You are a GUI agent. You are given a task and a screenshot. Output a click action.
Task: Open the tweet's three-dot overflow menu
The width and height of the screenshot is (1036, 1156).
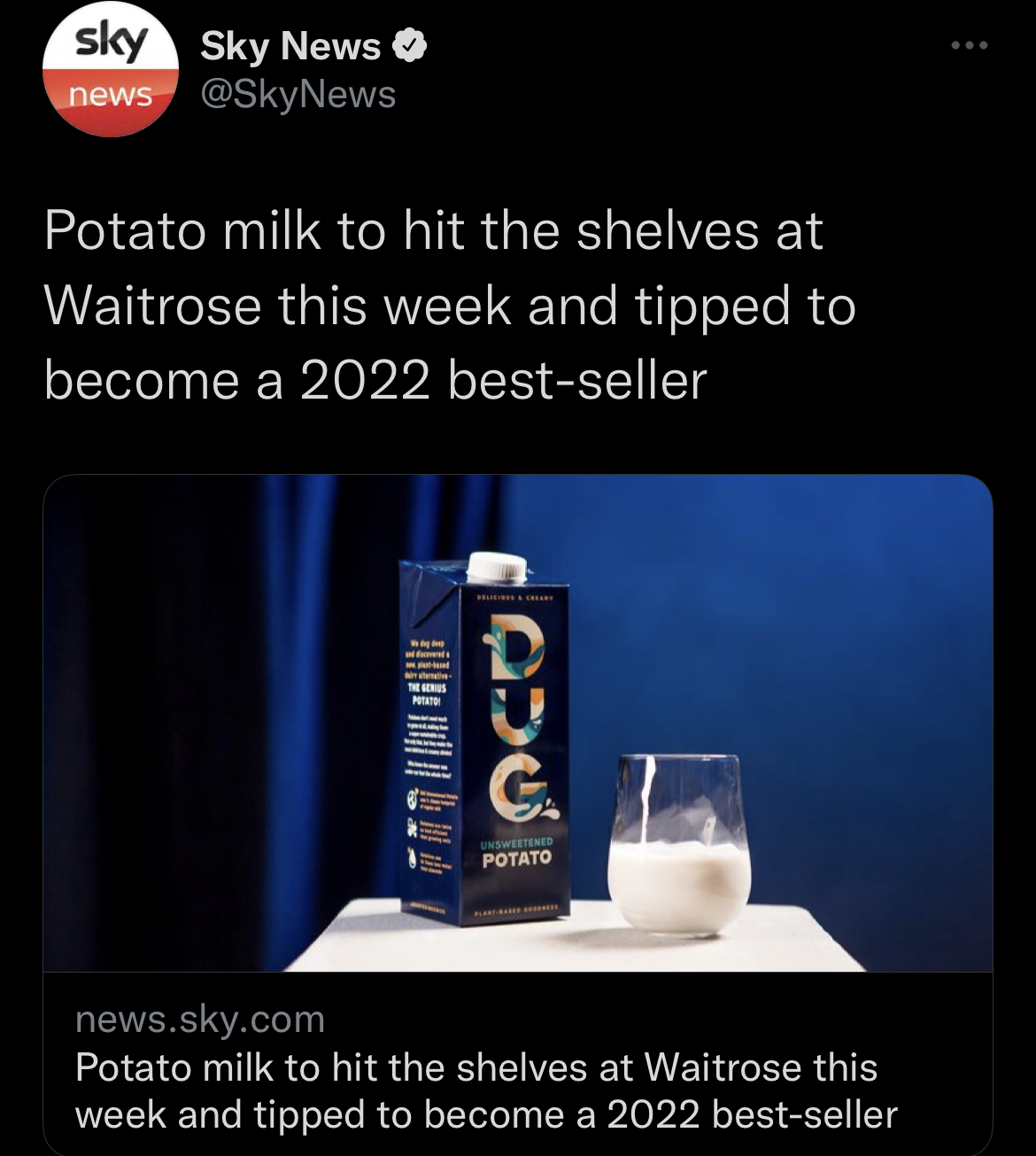[970, 45]
